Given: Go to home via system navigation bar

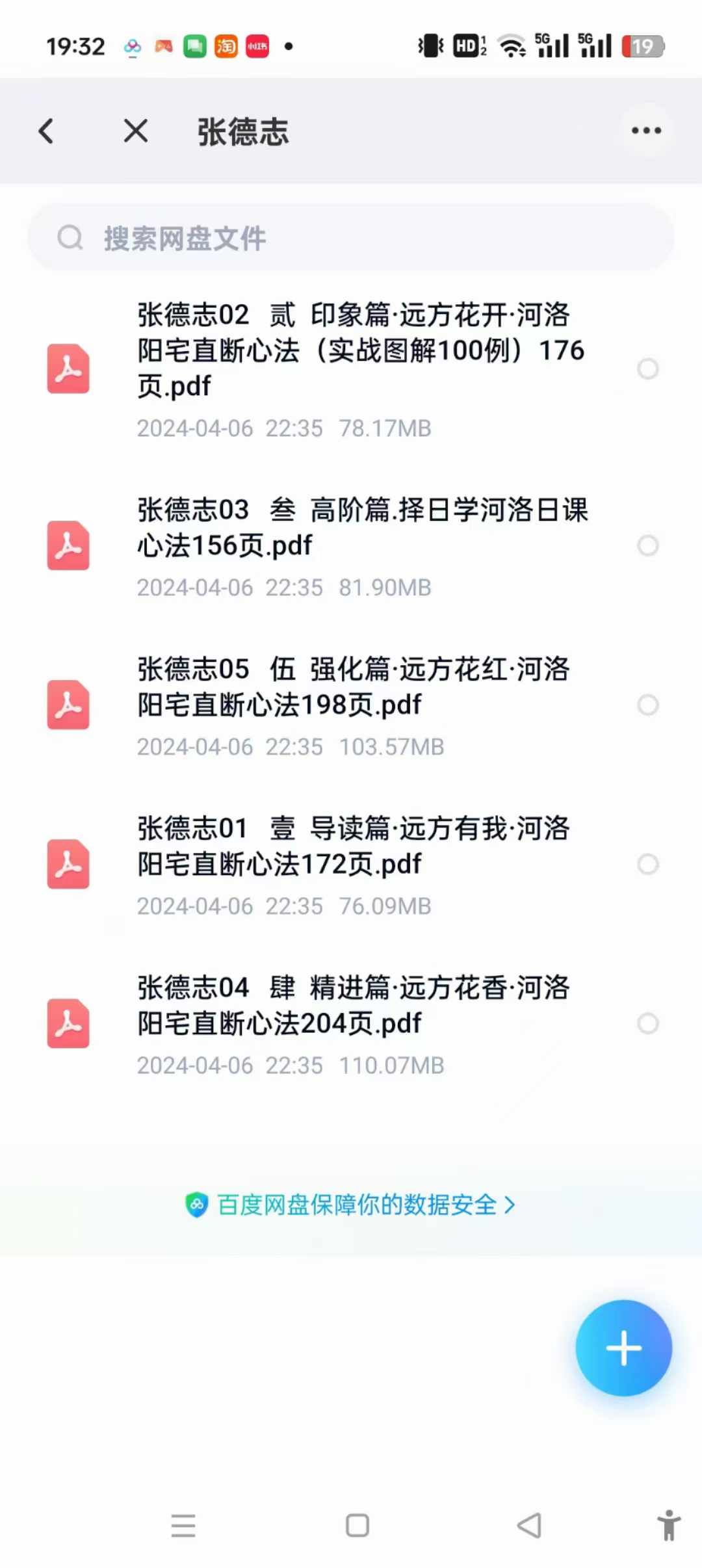Looking at the screenshot, I should [x=357, y=1525].
